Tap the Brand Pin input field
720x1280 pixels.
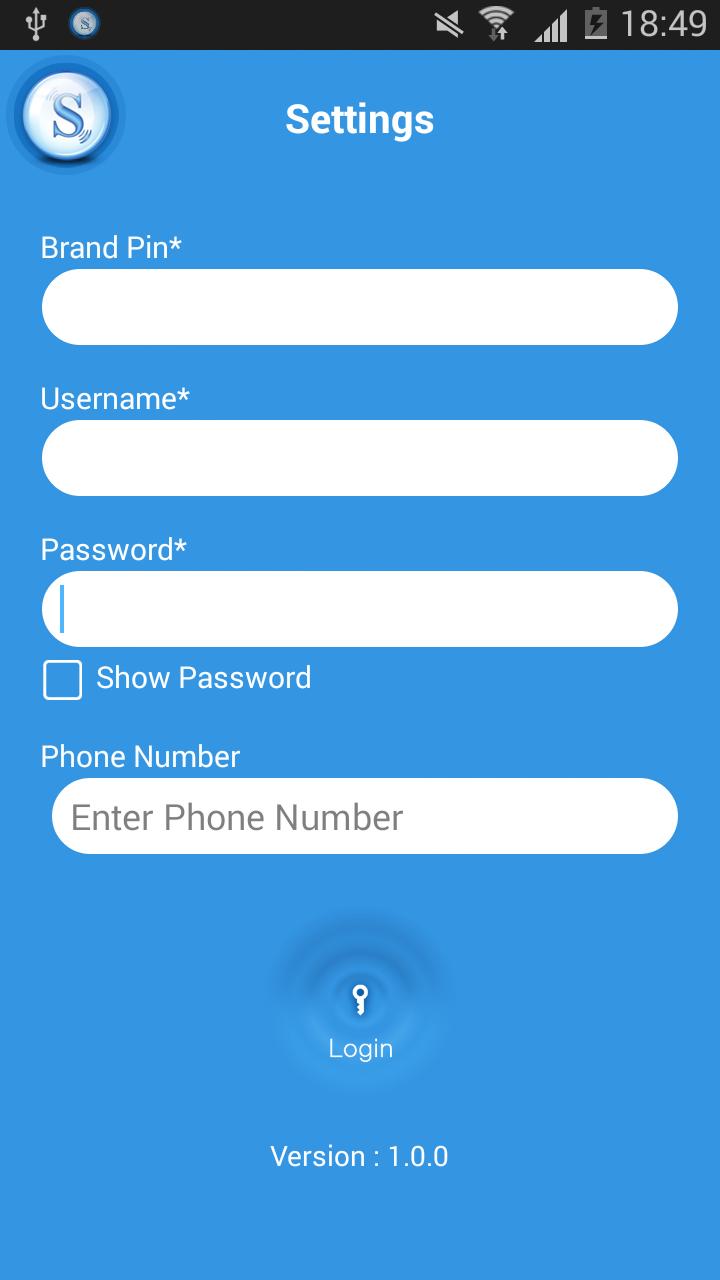(x=360, y=307)
